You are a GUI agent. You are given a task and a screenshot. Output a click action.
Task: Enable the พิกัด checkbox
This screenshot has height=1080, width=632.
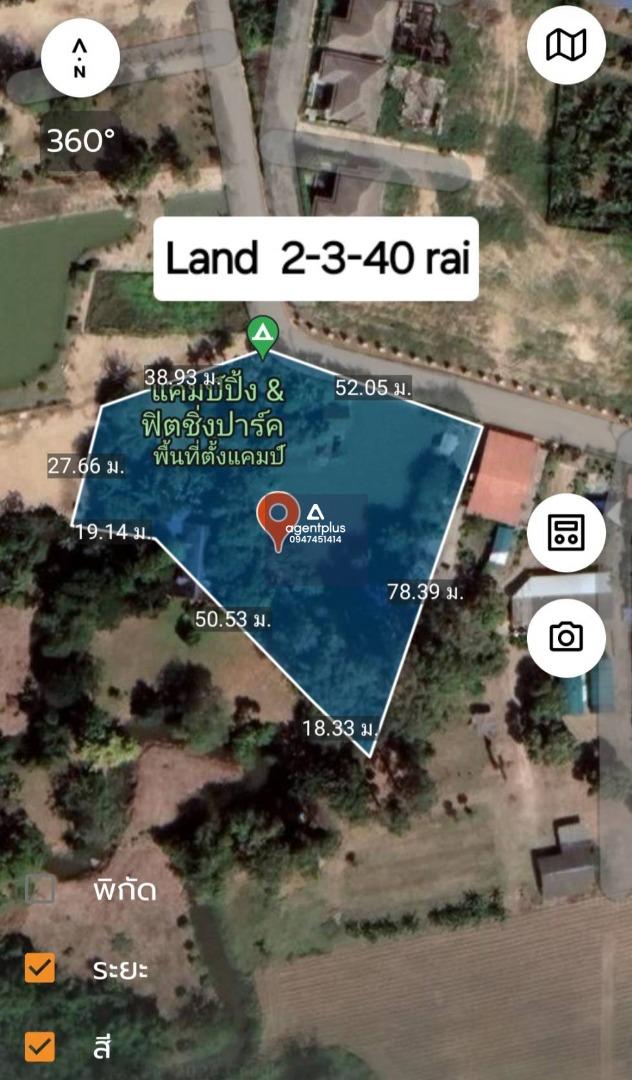pos(40,889)
